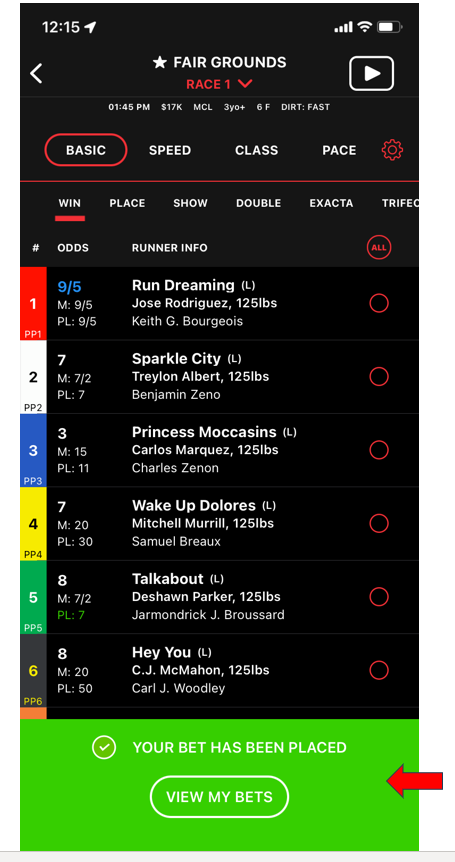Select all runners with the ALL button
This screenshot has width=455, height=862.
click(379, 248)
